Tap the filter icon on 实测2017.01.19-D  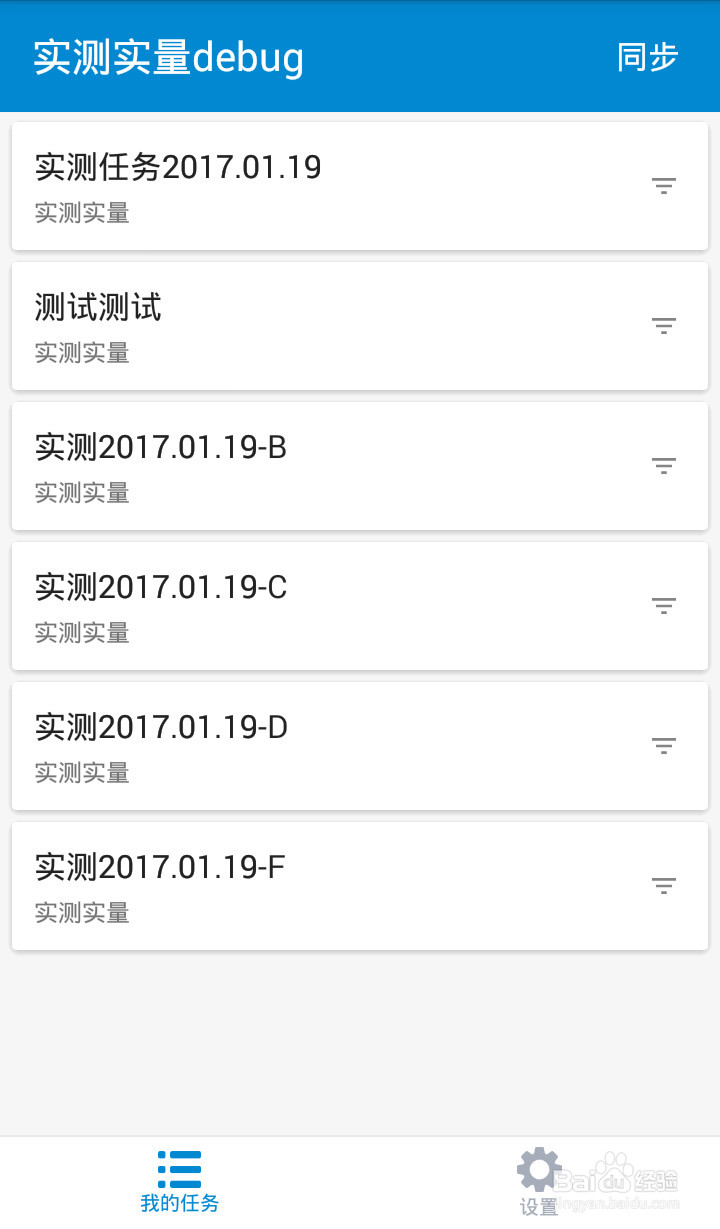(664, 746)
